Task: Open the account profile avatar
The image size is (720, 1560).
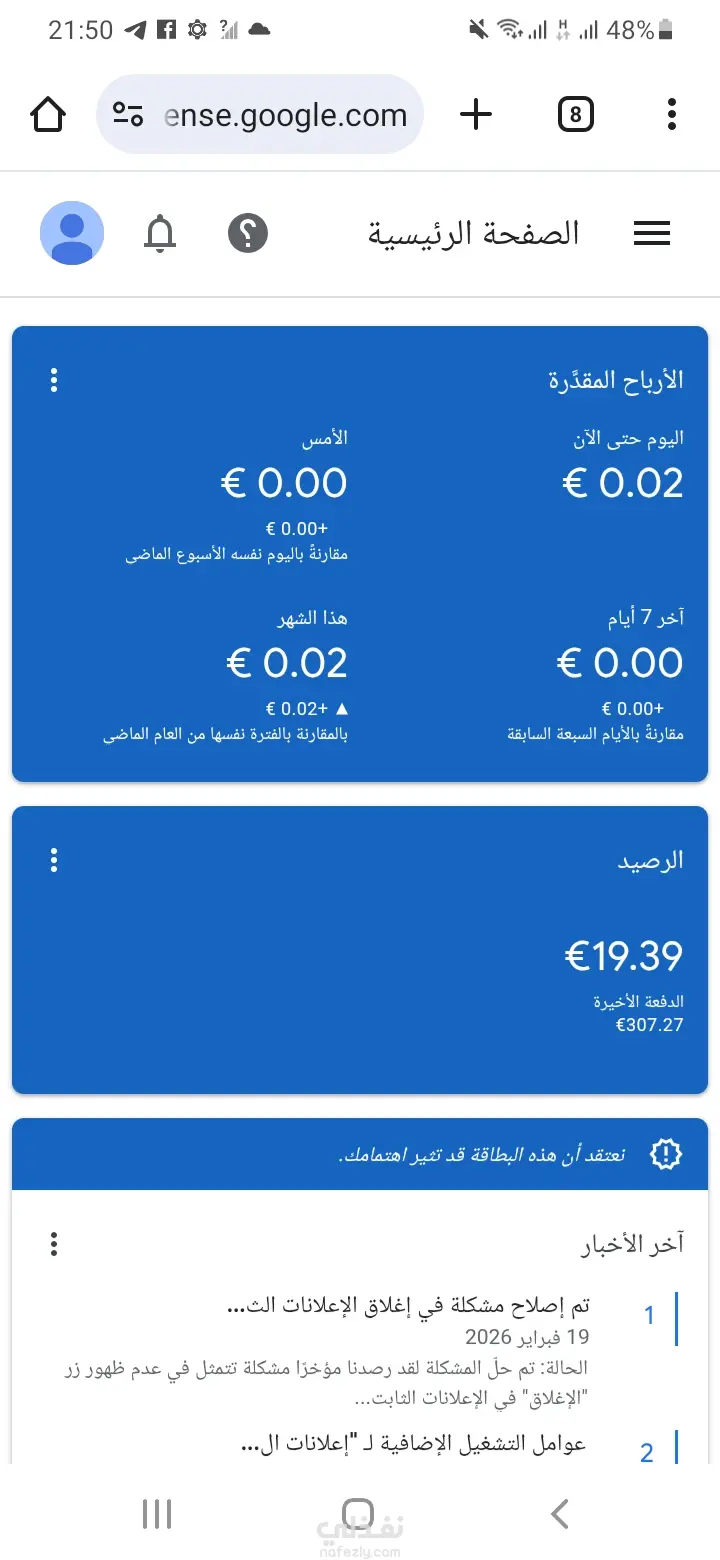Action: pyautogui.click(x=72, y=233)
